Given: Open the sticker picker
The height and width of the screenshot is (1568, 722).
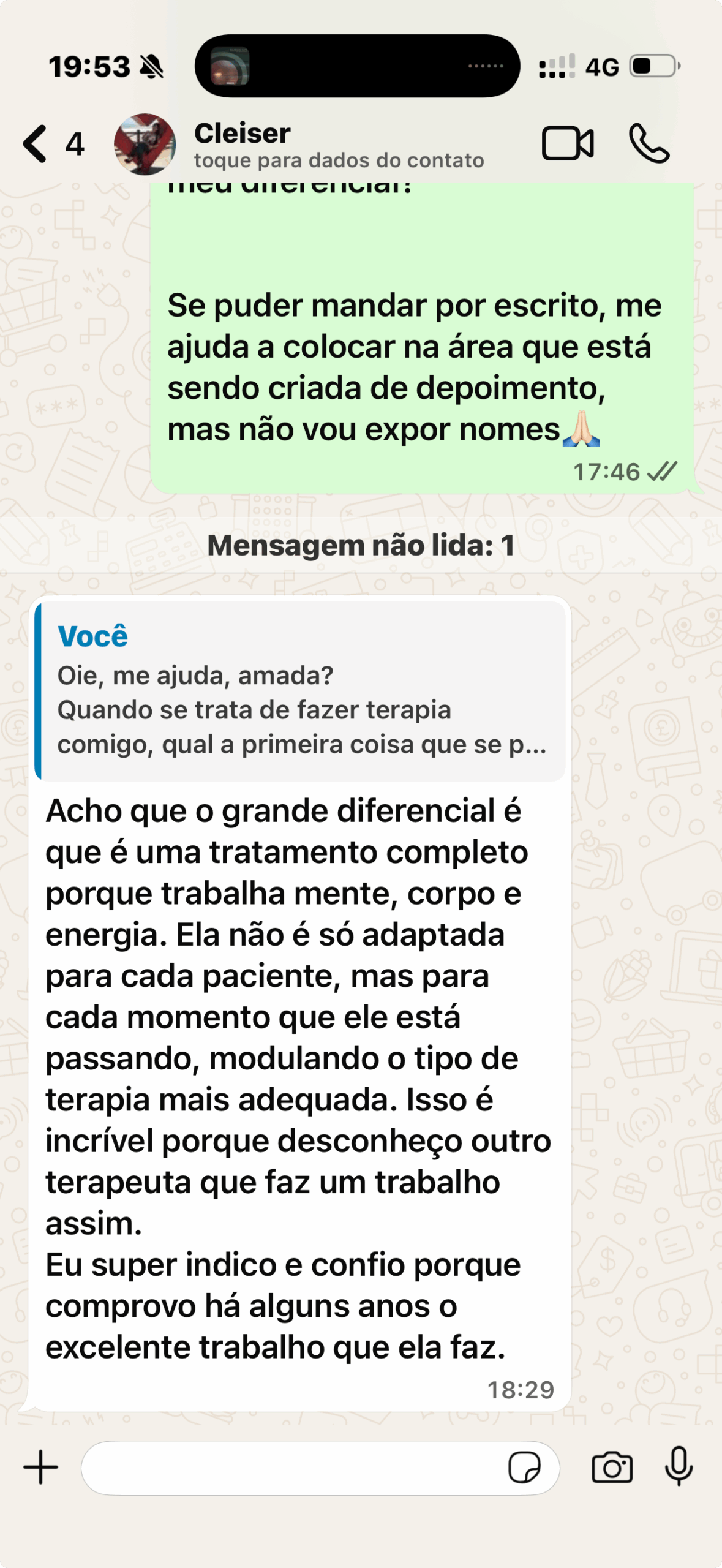Looking at the screenshot, I should click(x=524, y=1468).
